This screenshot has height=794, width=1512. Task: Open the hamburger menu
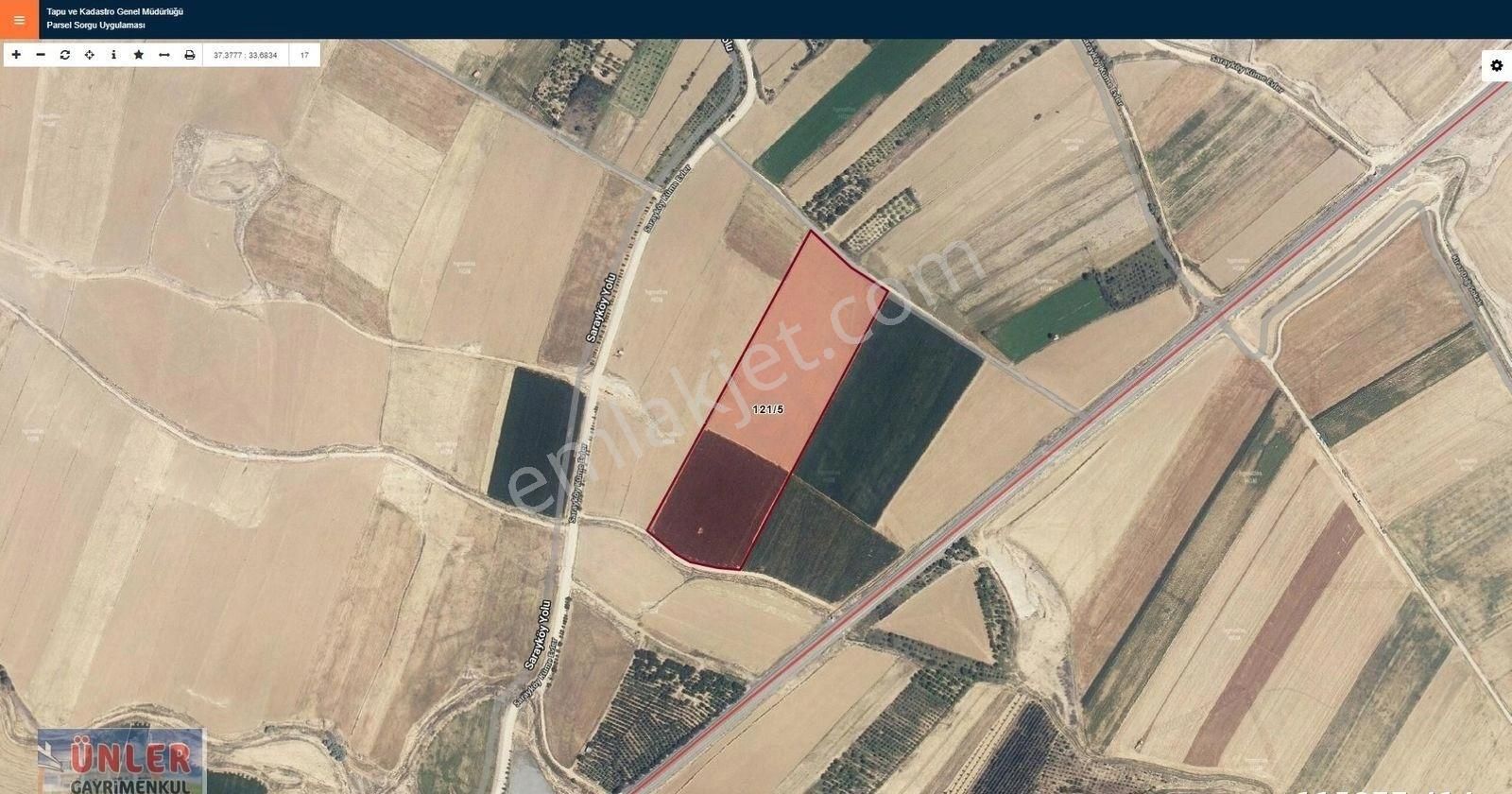(x=19, y=19)
